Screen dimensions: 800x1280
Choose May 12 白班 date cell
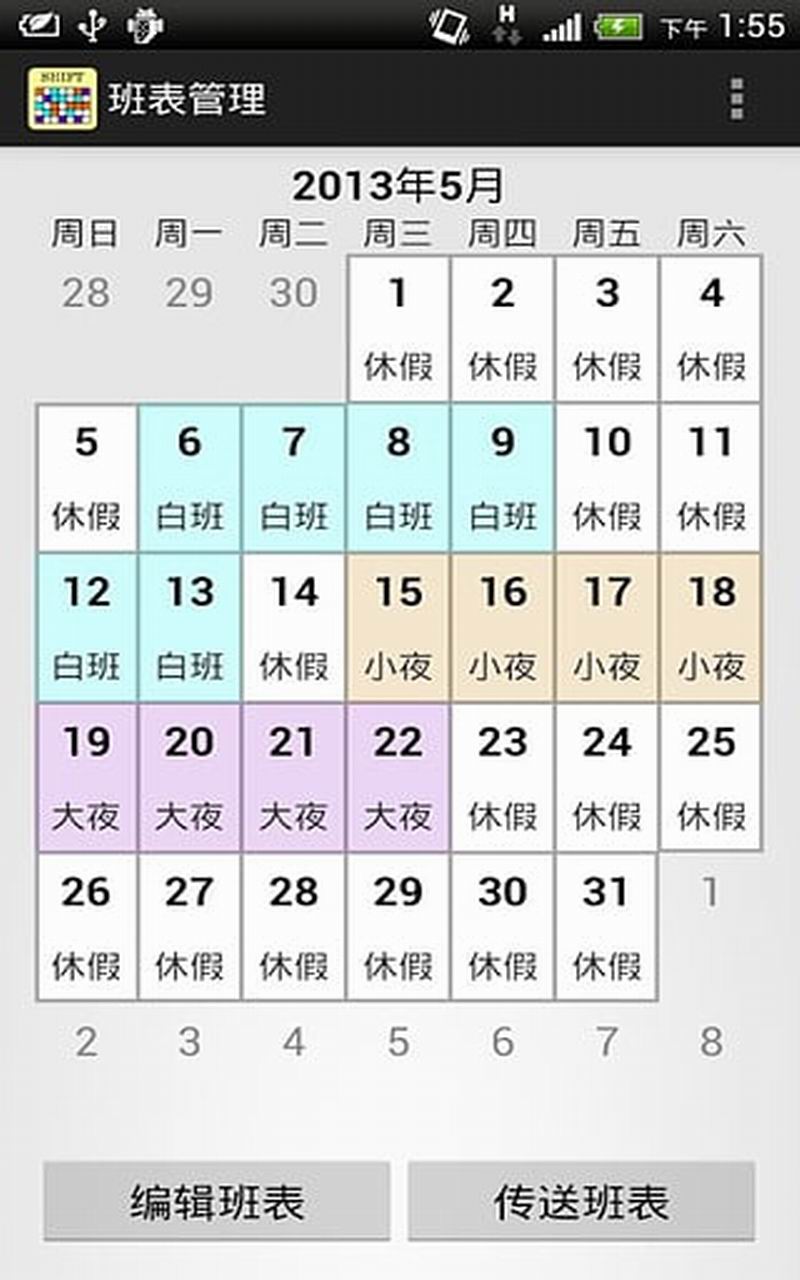[86, 628]
